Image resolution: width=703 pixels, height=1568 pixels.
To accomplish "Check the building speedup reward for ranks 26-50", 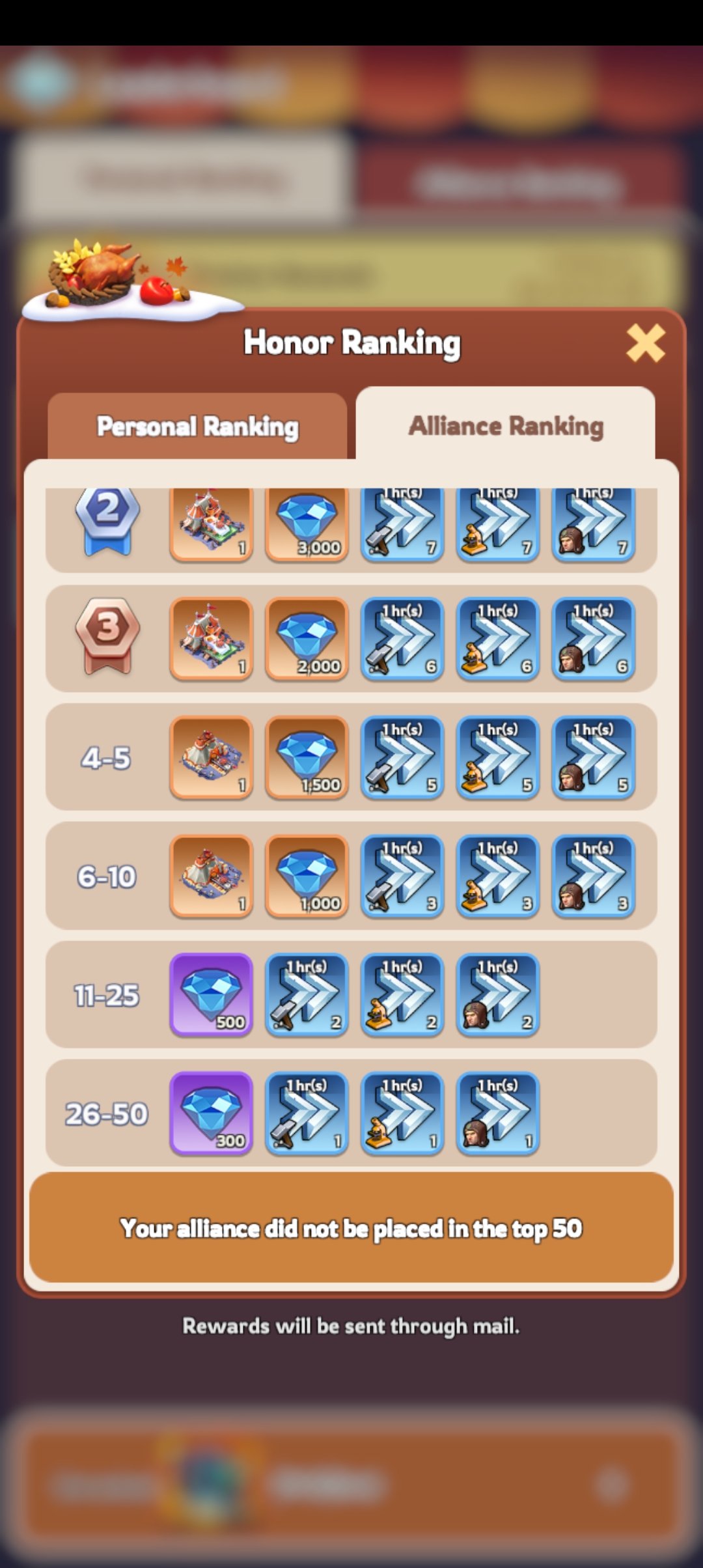I will coord(307,1113).
